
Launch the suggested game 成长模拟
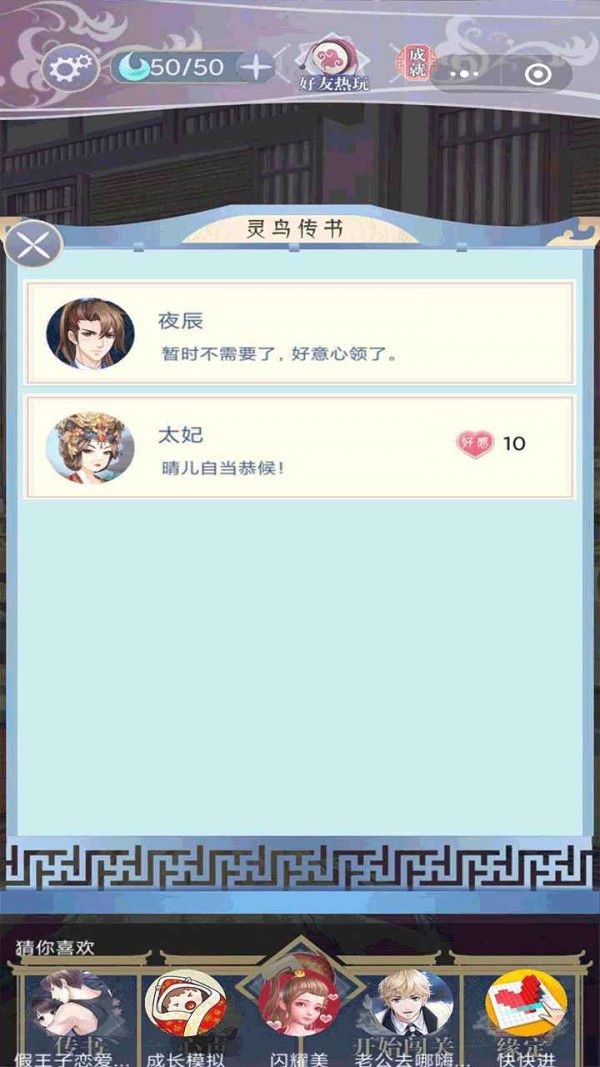(x=185, y=1010)
